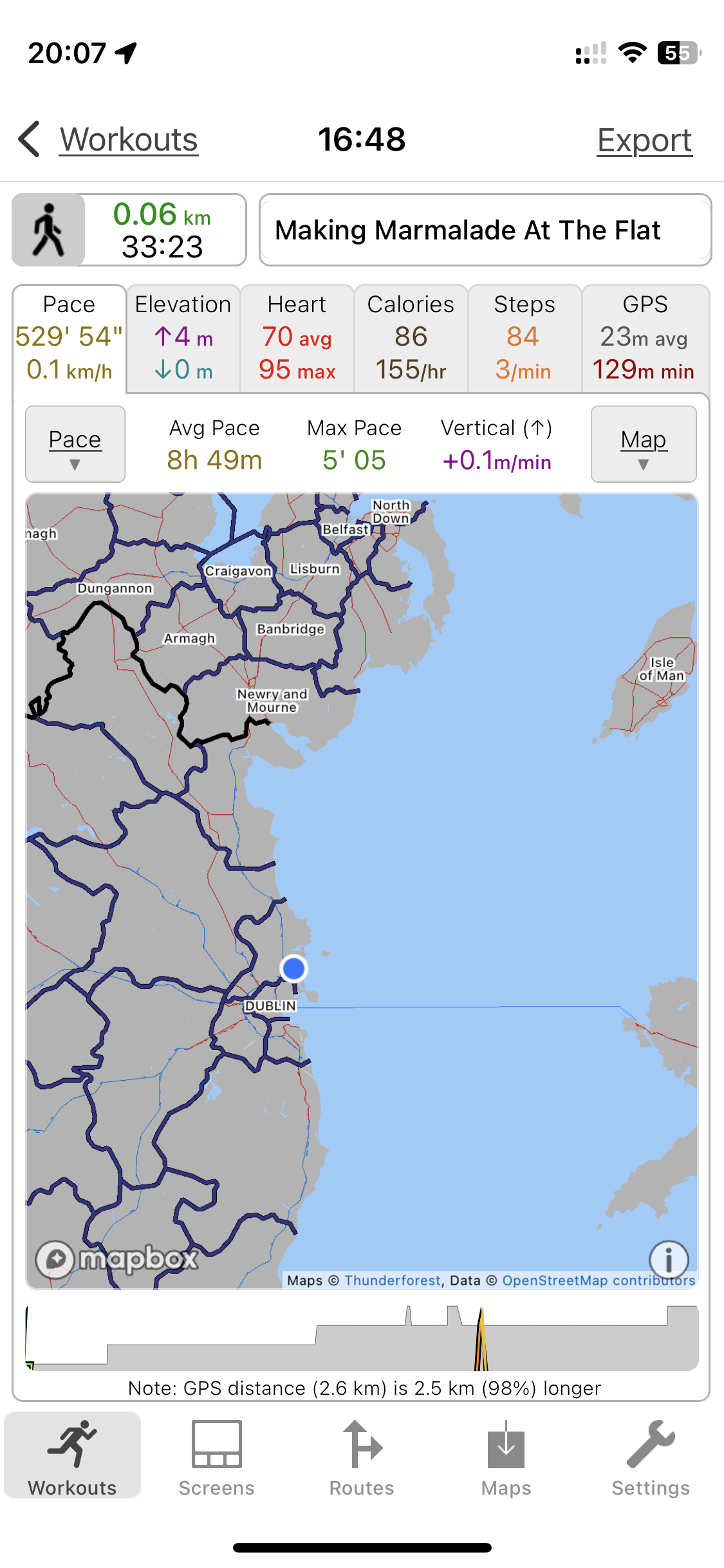The width and height of the screenshot is (724, 1568).
Task: Switch to the Routes tab
Action: coord(362,1457)
